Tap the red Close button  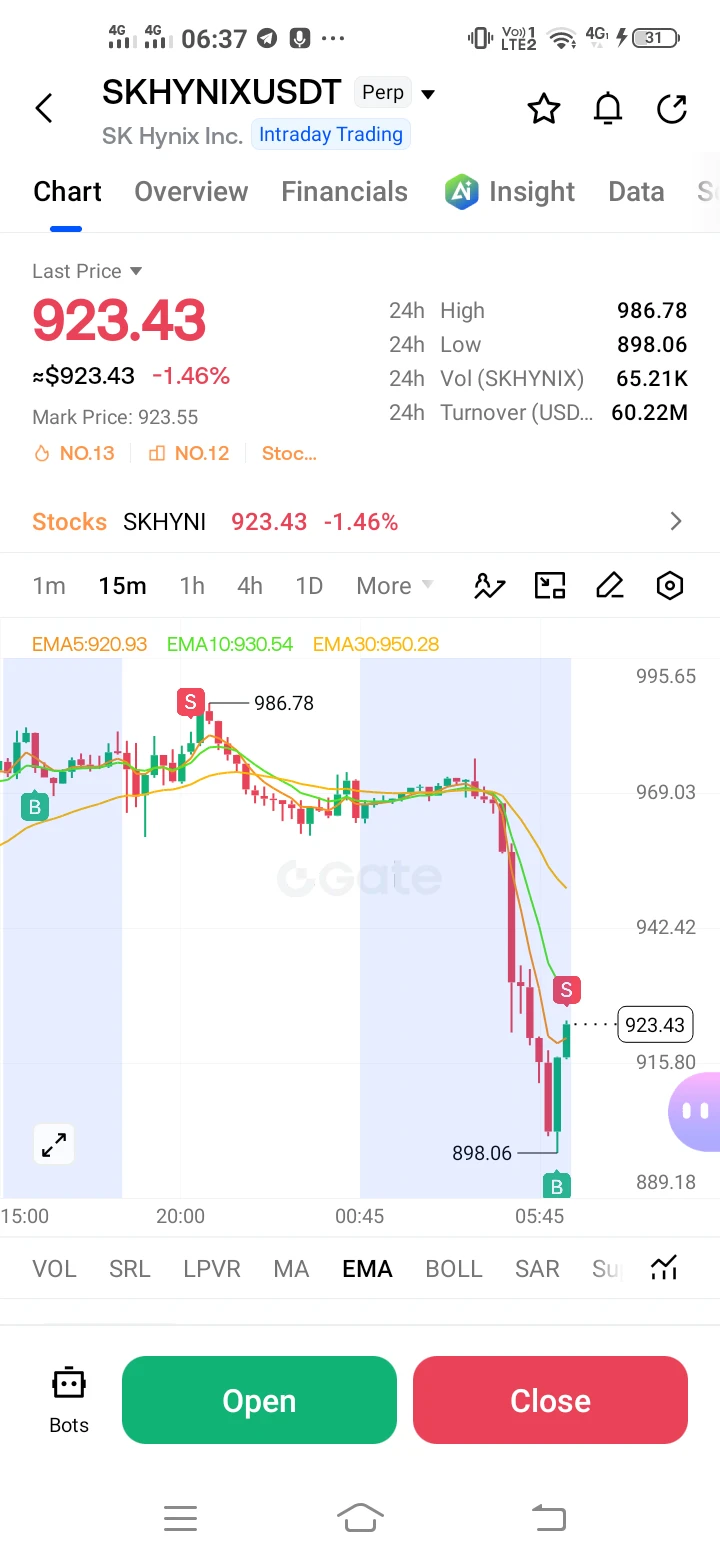tap(550, 1400)
